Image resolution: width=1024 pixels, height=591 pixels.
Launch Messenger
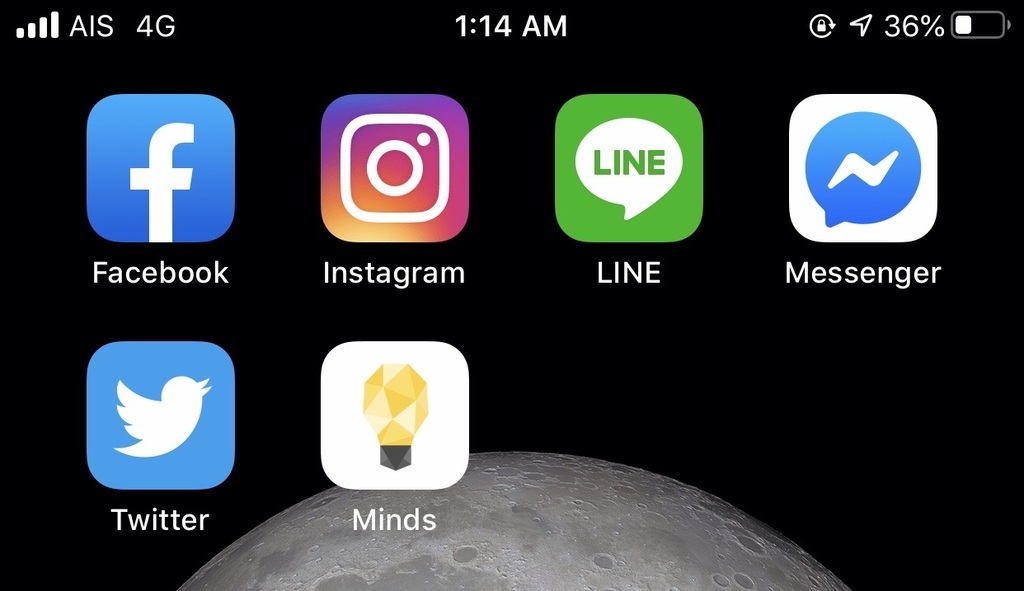[863, 168]
